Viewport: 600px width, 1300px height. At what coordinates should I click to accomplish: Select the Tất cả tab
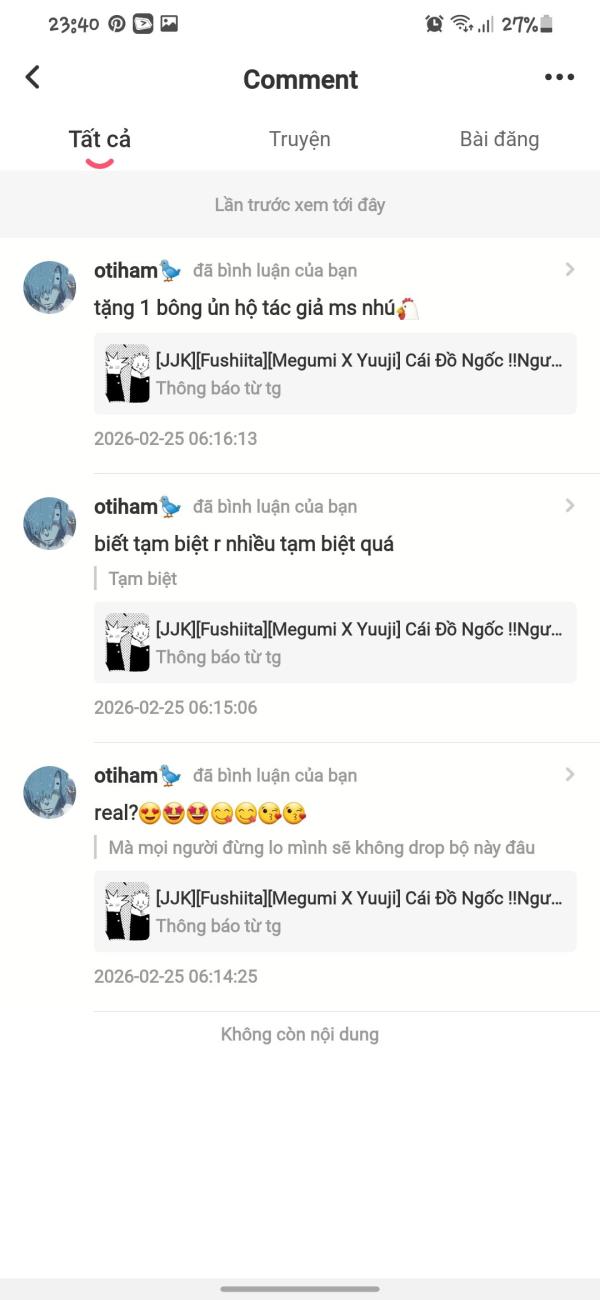pyautogui.click(x=100, y=139)
